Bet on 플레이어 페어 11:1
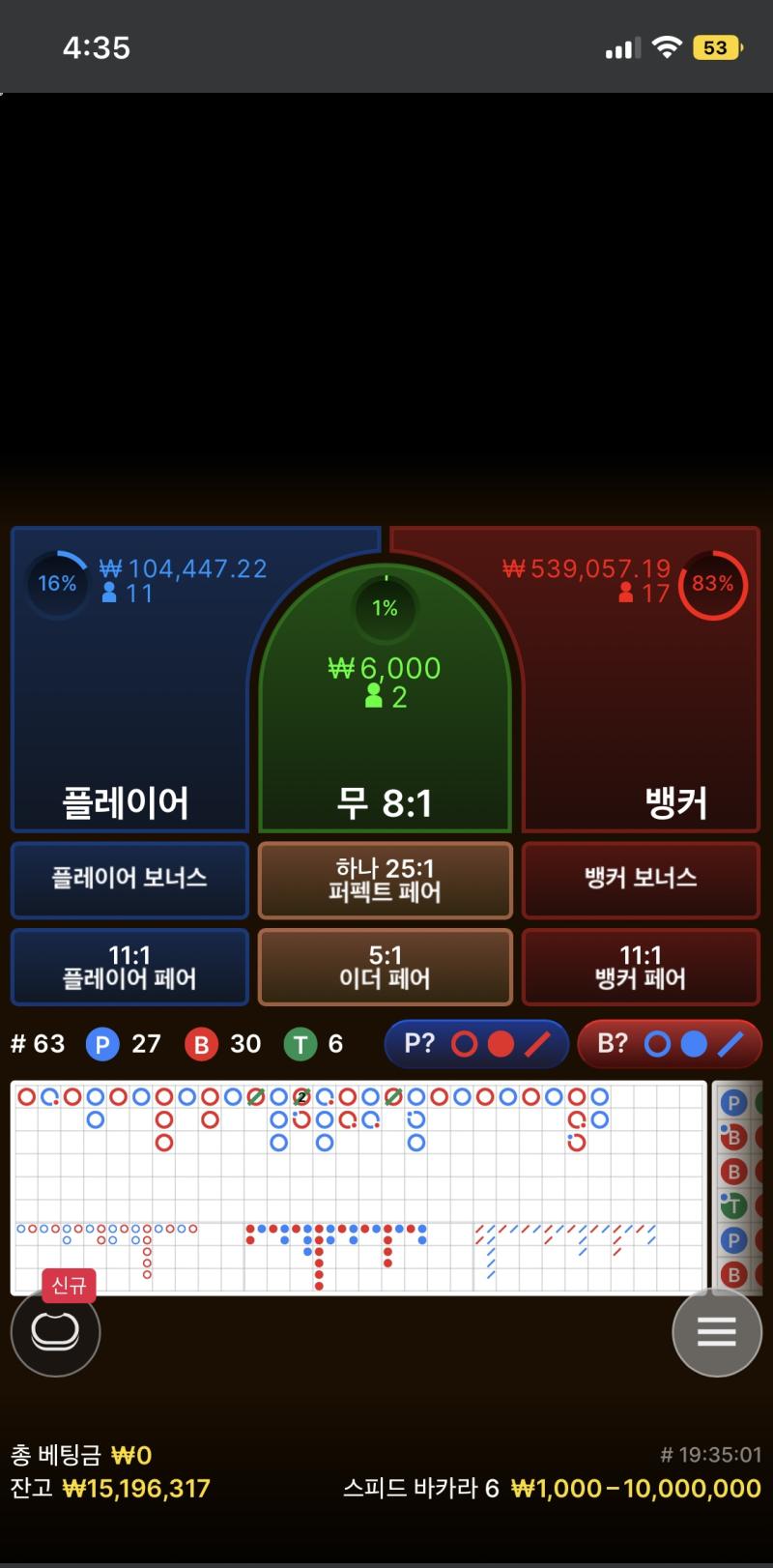Screen dimensions: 773x1568 pyautogui.click(x=129, y=967)
